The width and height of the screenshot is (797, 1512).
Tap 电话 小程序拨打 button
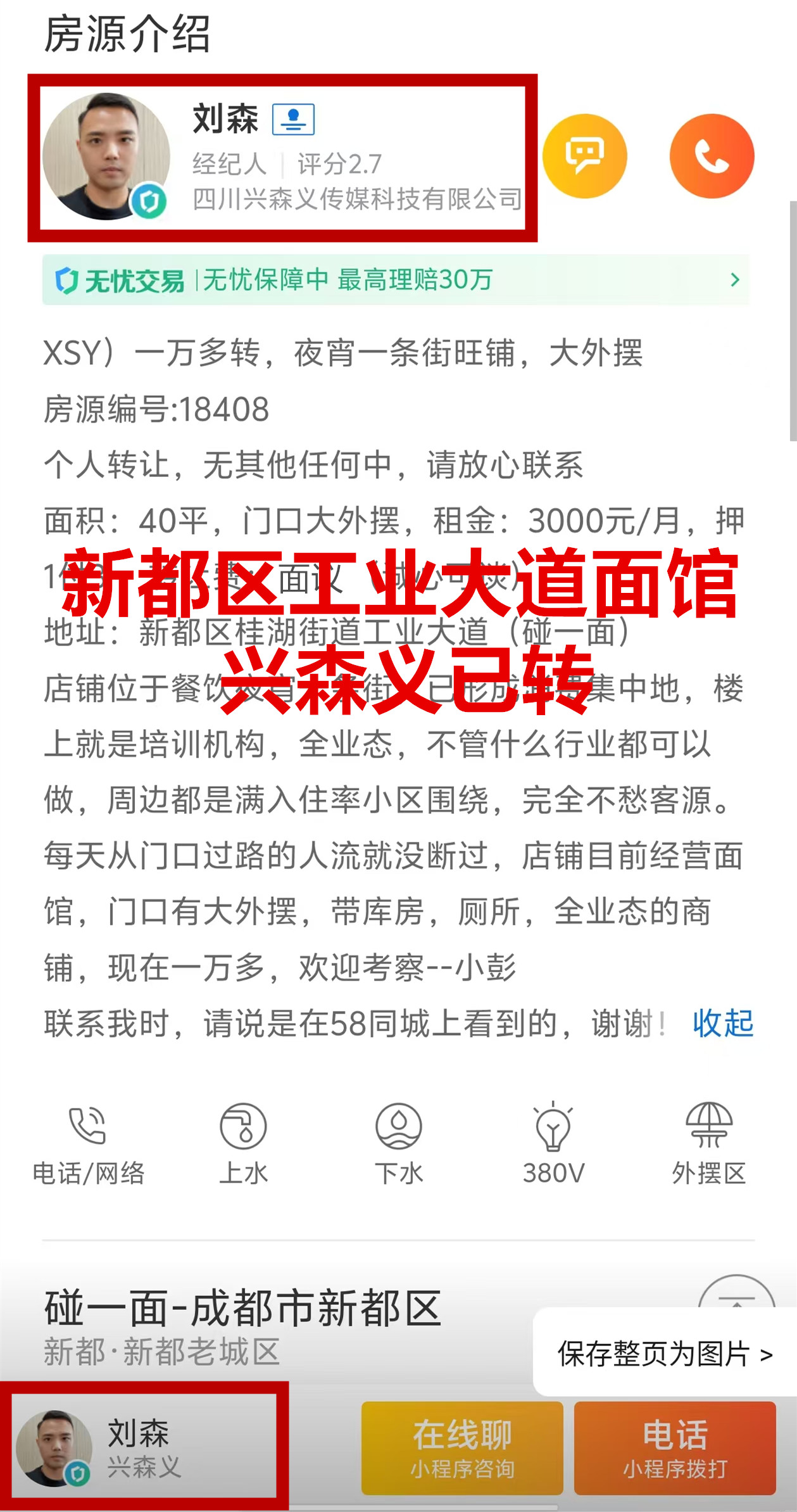(x=674, y=1448)
